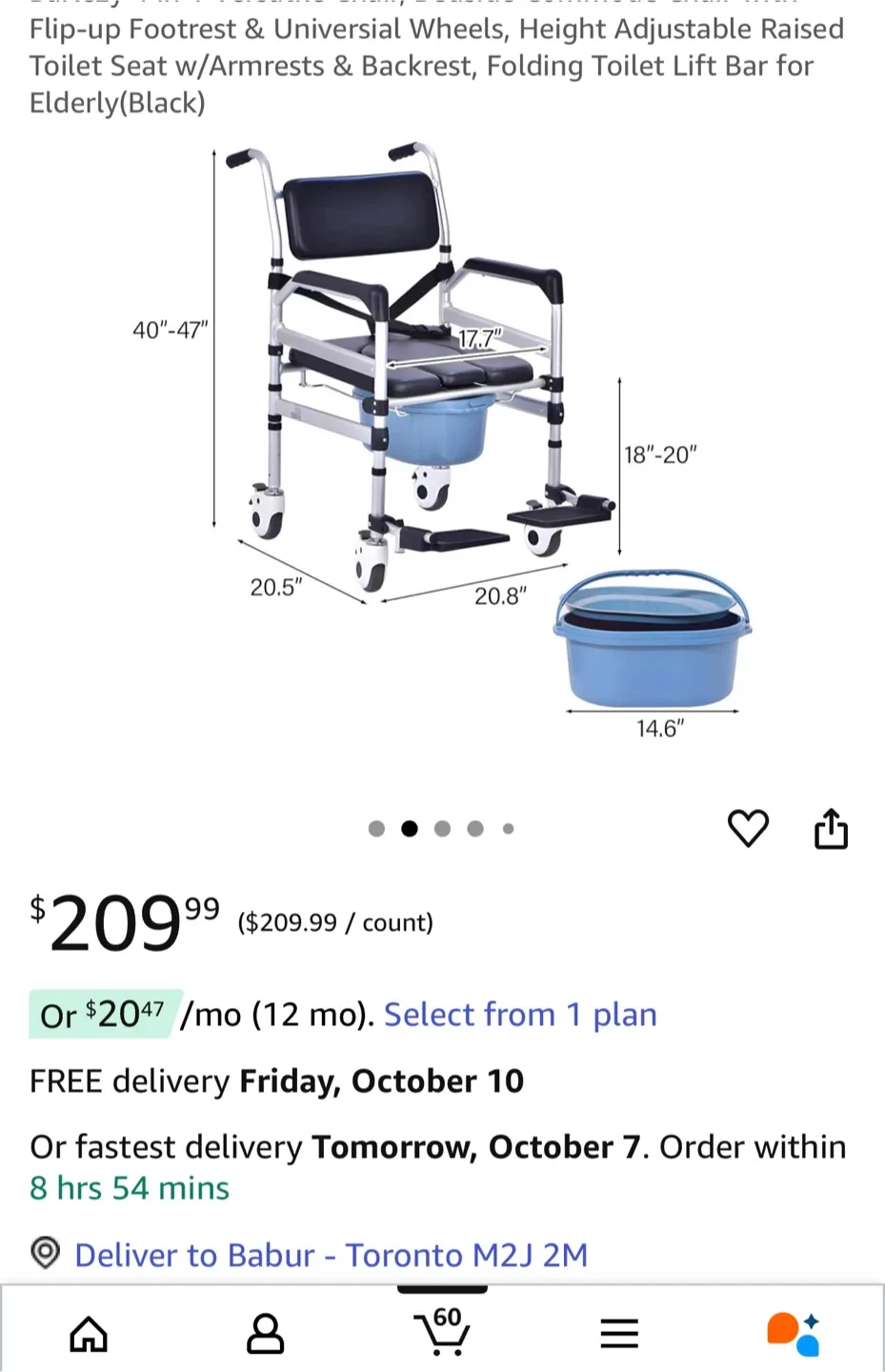Viewport: 885px width, 1372px height.
Task: Open the shopping cart with 60 items
Action: tap(441, 1331)
